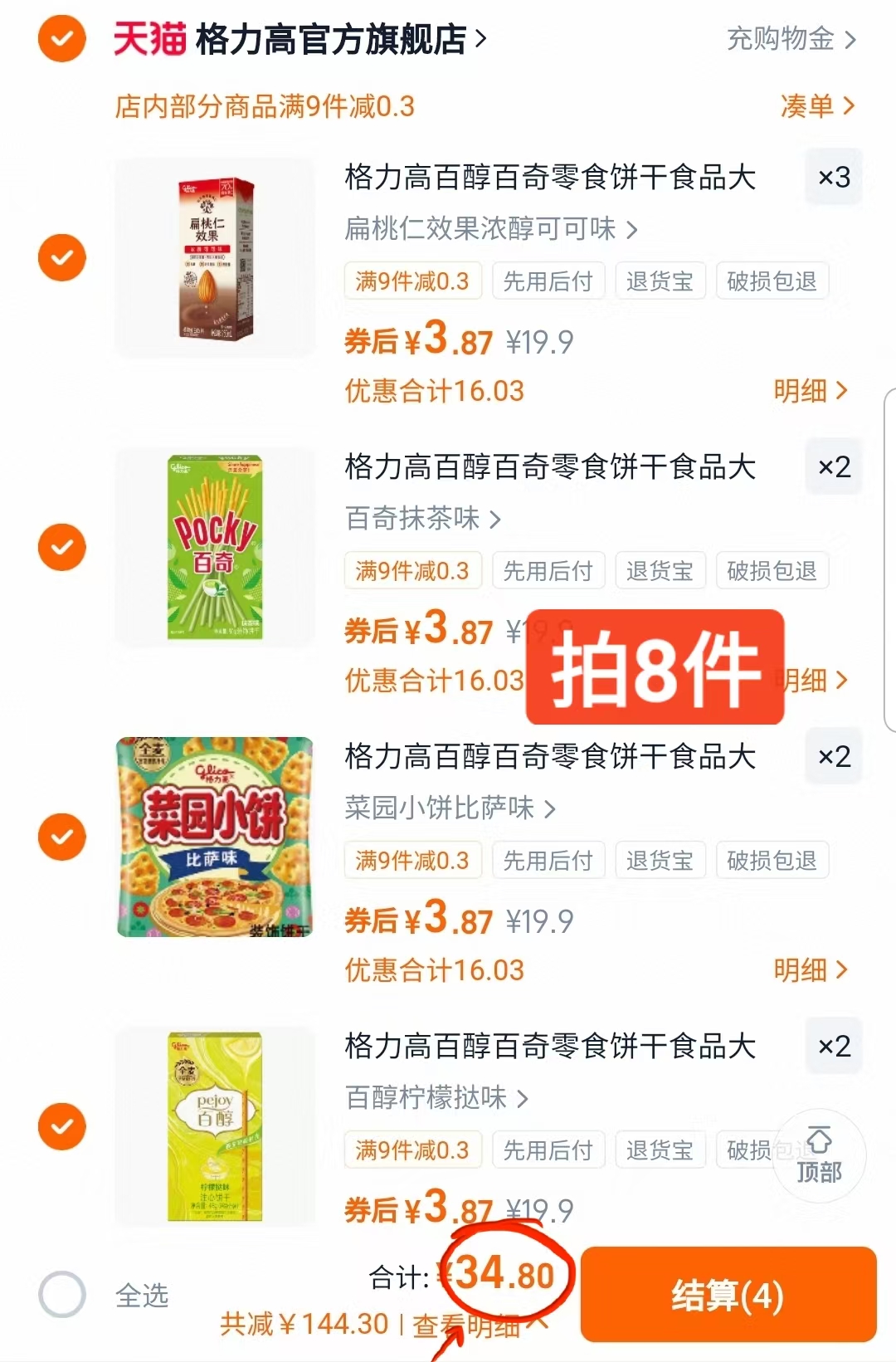Screen dimensions: 896x1362
Task: Open the 菜园小饼 pizza flavor product image
Action: pos(216,838)
